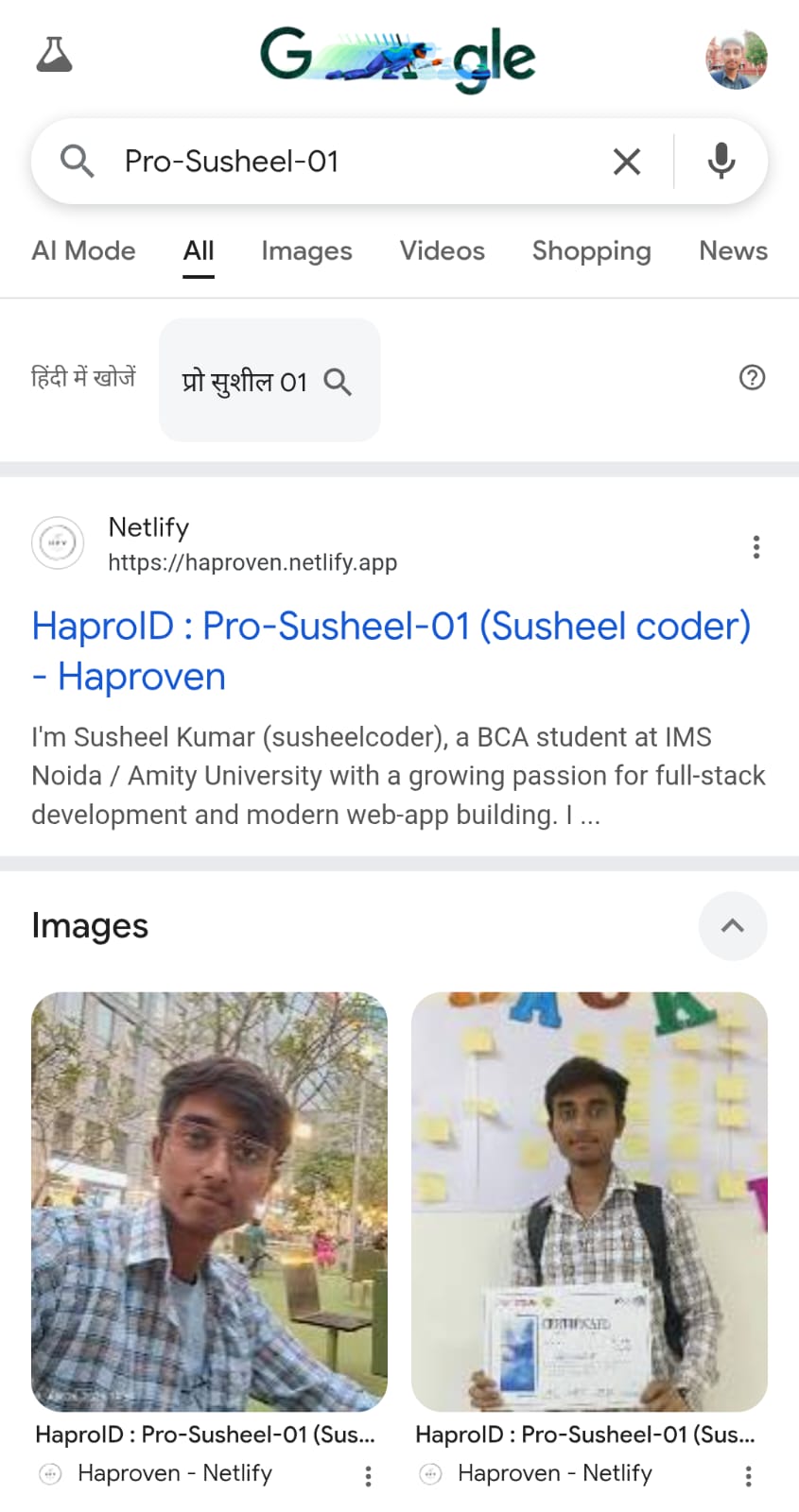Open options menu under the first image
The image size is (799, 1512).
pos(368,1476)
